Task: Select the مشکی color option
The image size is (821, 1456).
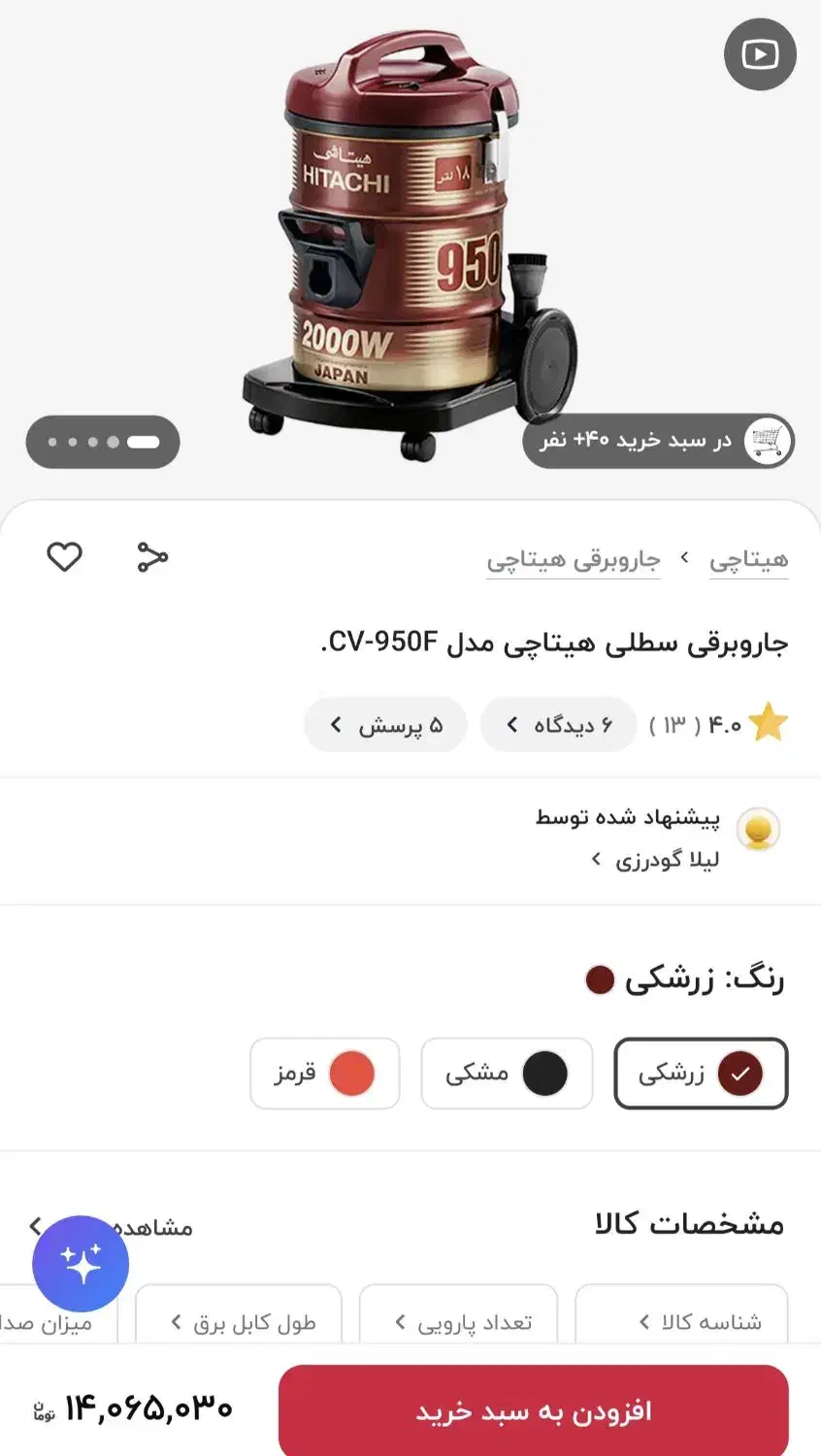Action: point(507,1074)
